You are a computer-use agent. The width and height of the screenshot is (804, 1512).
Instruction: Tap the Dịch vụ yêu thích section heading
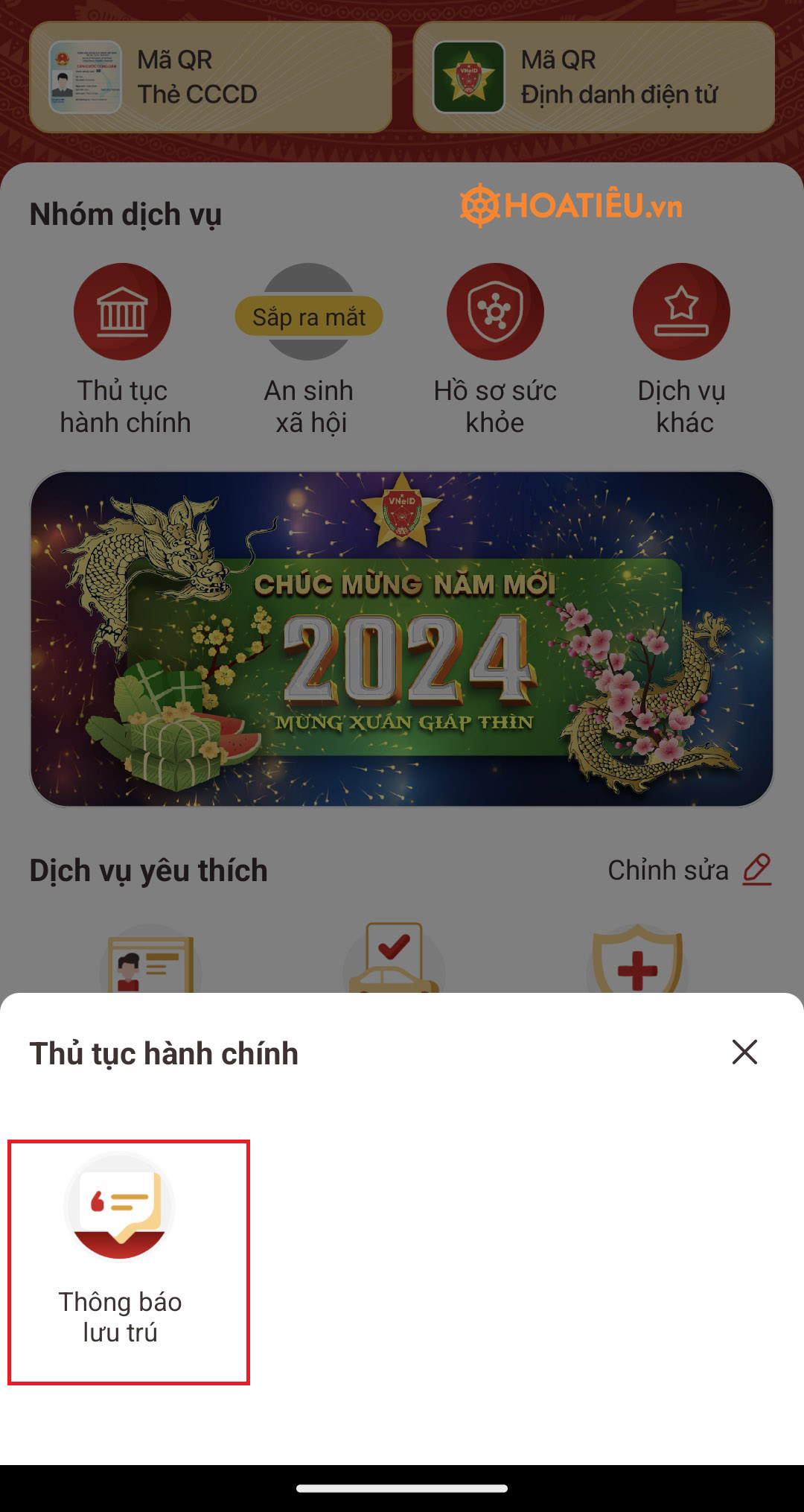pyautogui.click(x=149, y=869)
